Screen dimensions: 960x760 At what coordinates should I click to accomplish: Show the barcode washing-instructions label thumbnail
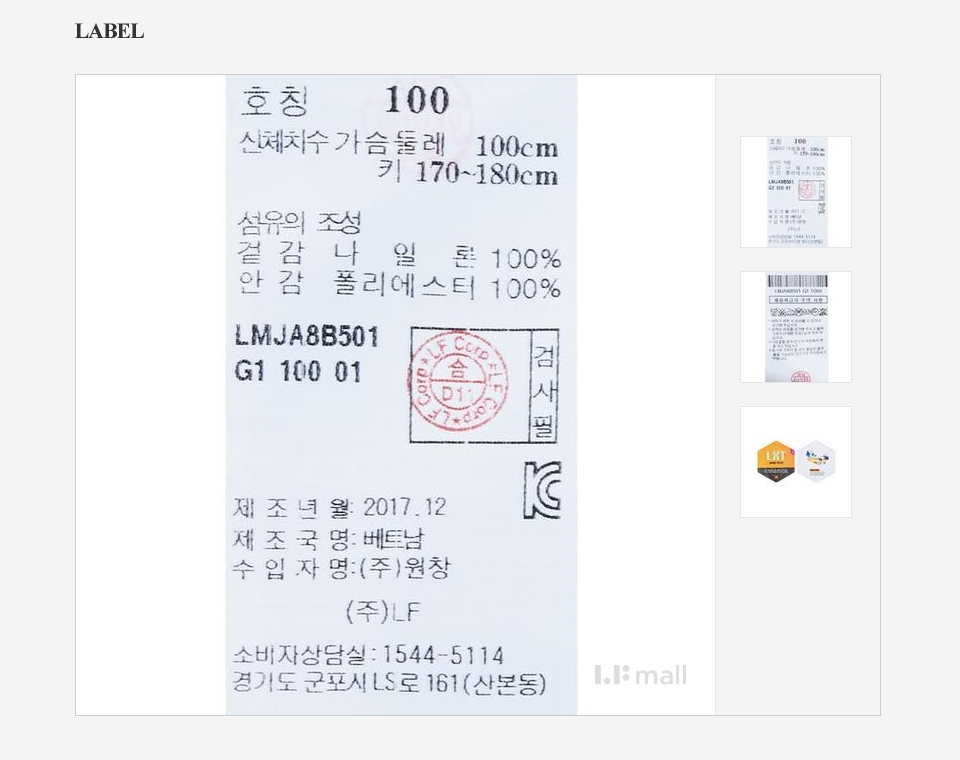(x=795, y=327)
